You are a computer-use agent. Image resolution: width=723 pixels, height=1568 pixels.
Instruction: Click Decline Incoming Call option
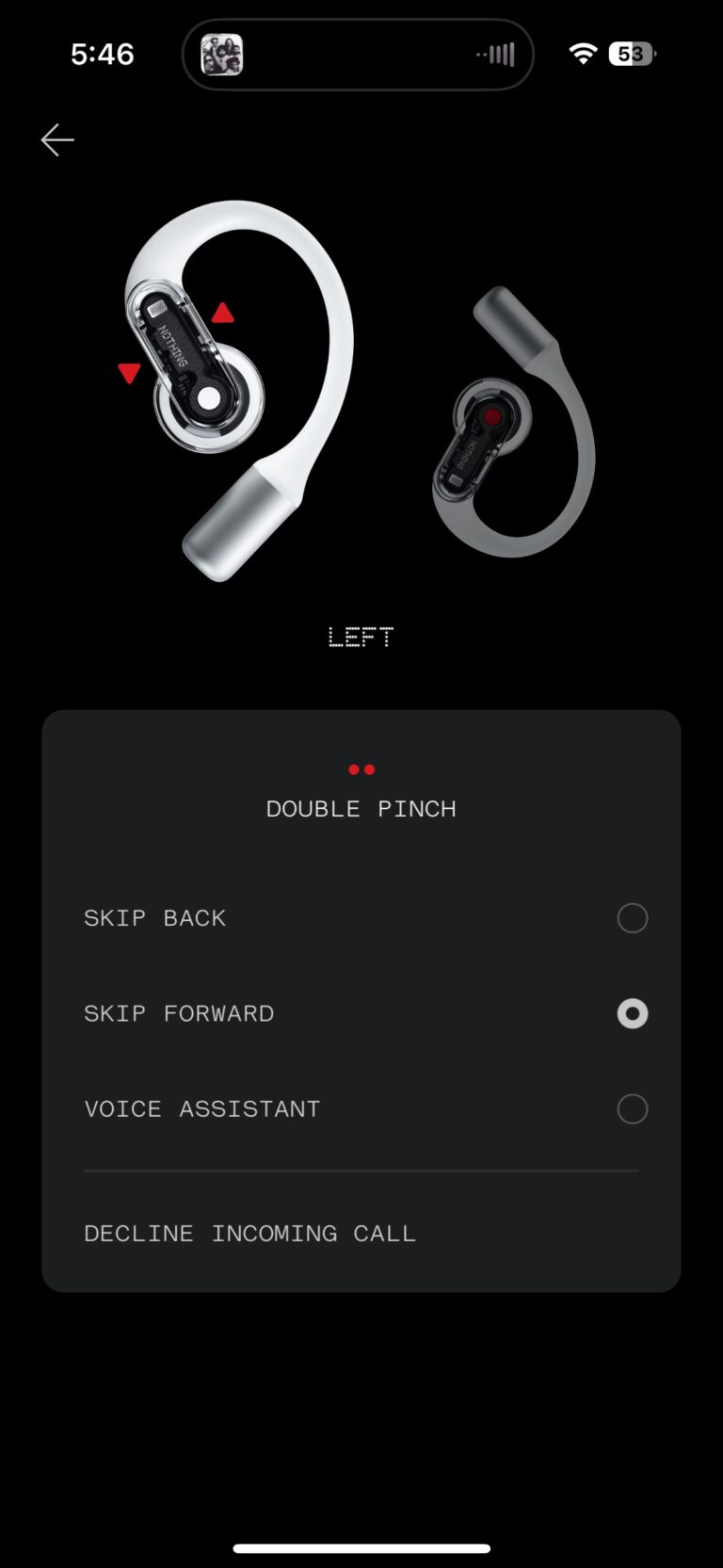(249, 1233)
